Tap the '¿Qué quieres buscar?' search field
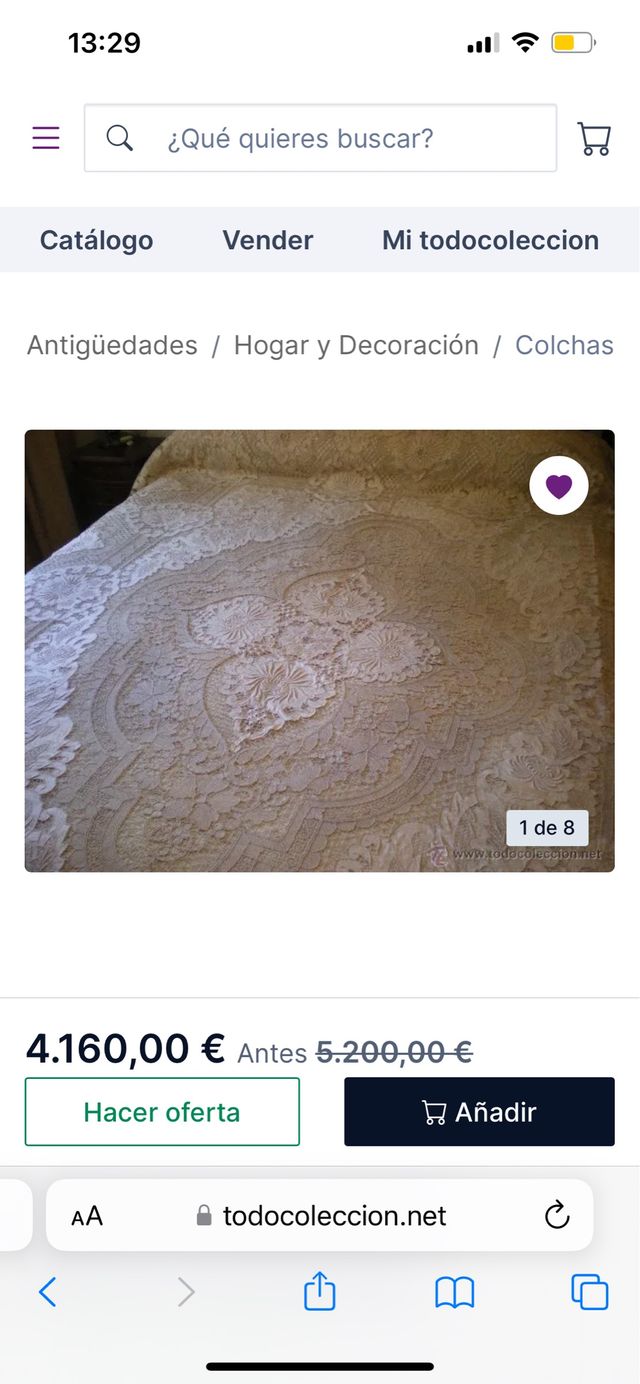This screenshot has width=640, height=1384. click(320, 138)
